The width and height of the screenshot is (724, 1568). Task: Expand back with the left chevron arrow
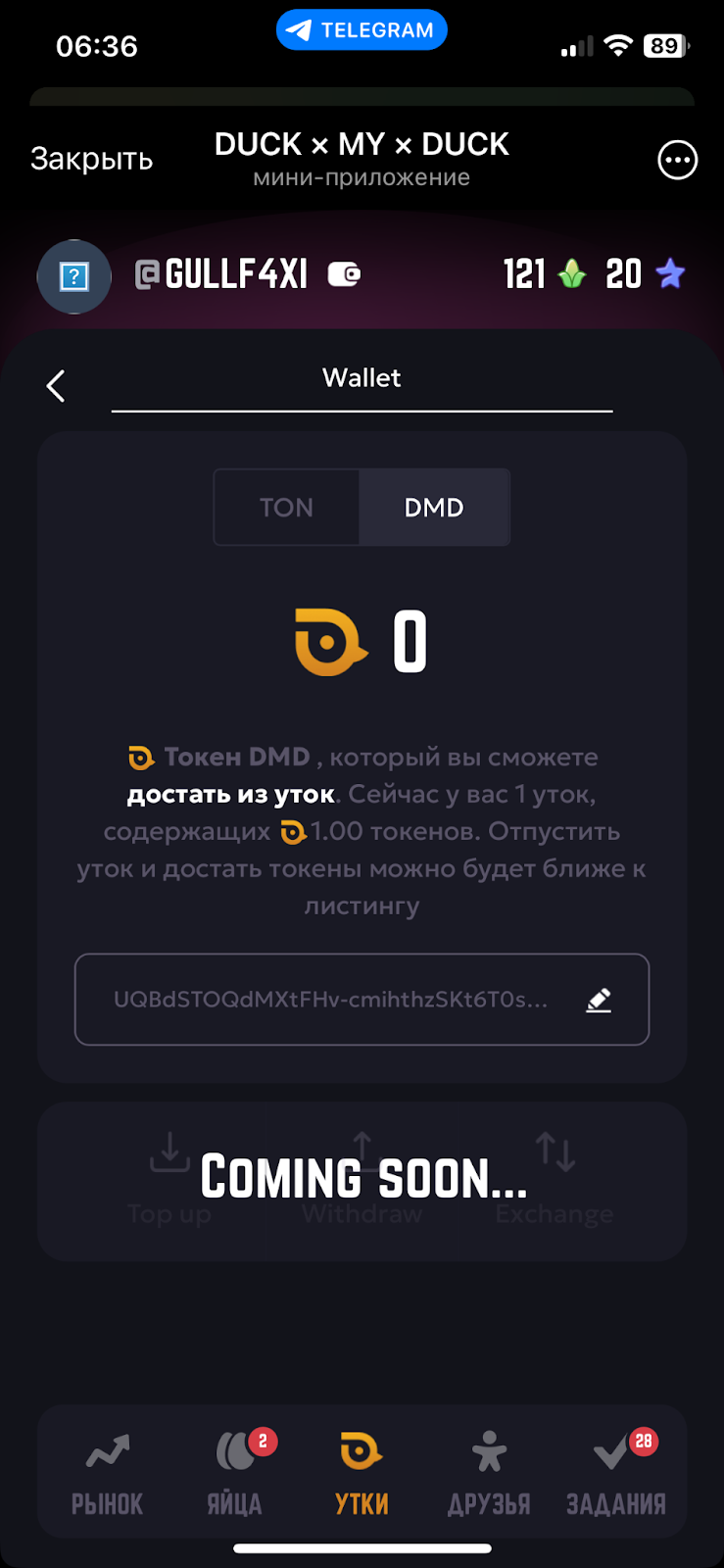tap(55, 385)
